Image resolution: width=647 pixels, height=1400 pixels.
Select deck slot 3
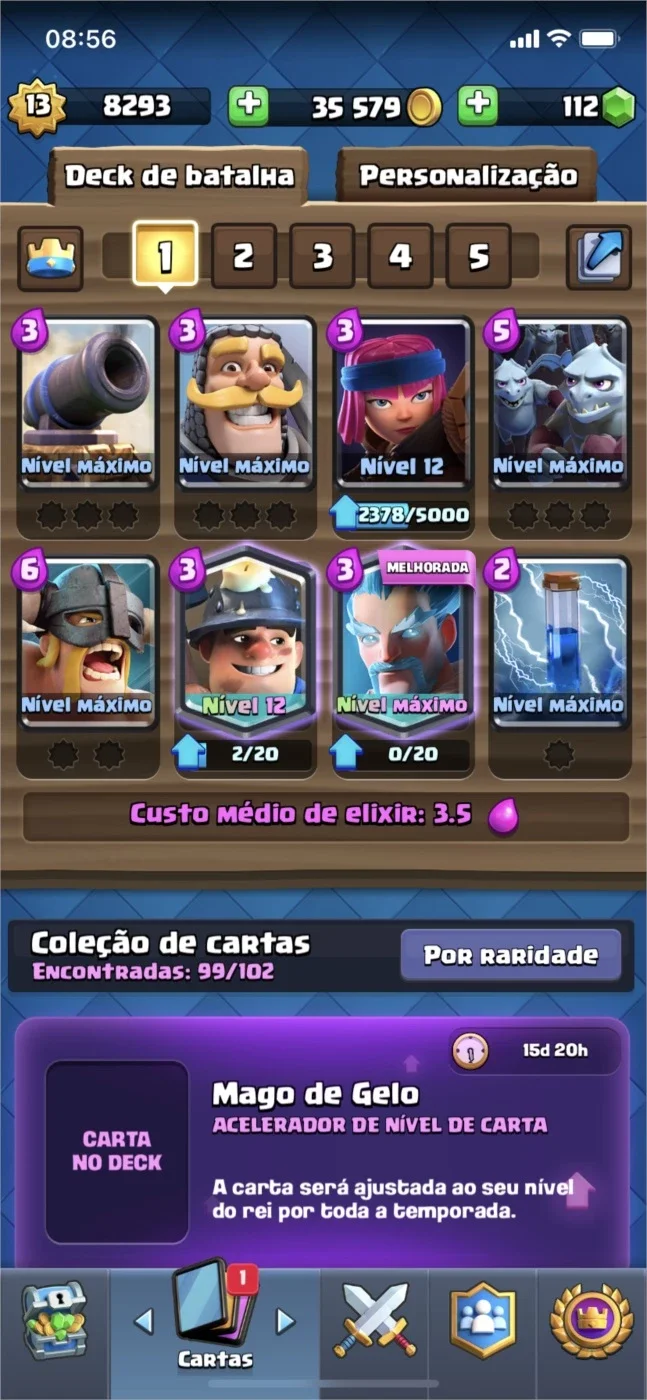tap(322, 257)
